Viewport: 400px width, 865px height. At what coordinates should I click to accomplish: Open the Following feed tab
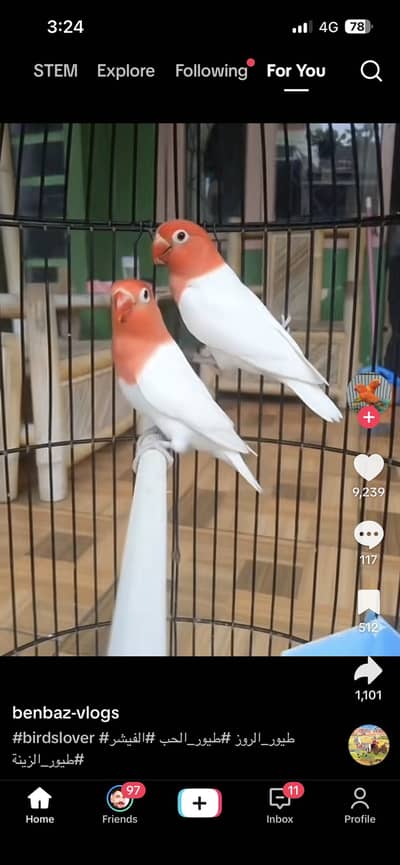pyautogui.click(x=211, y=71)
